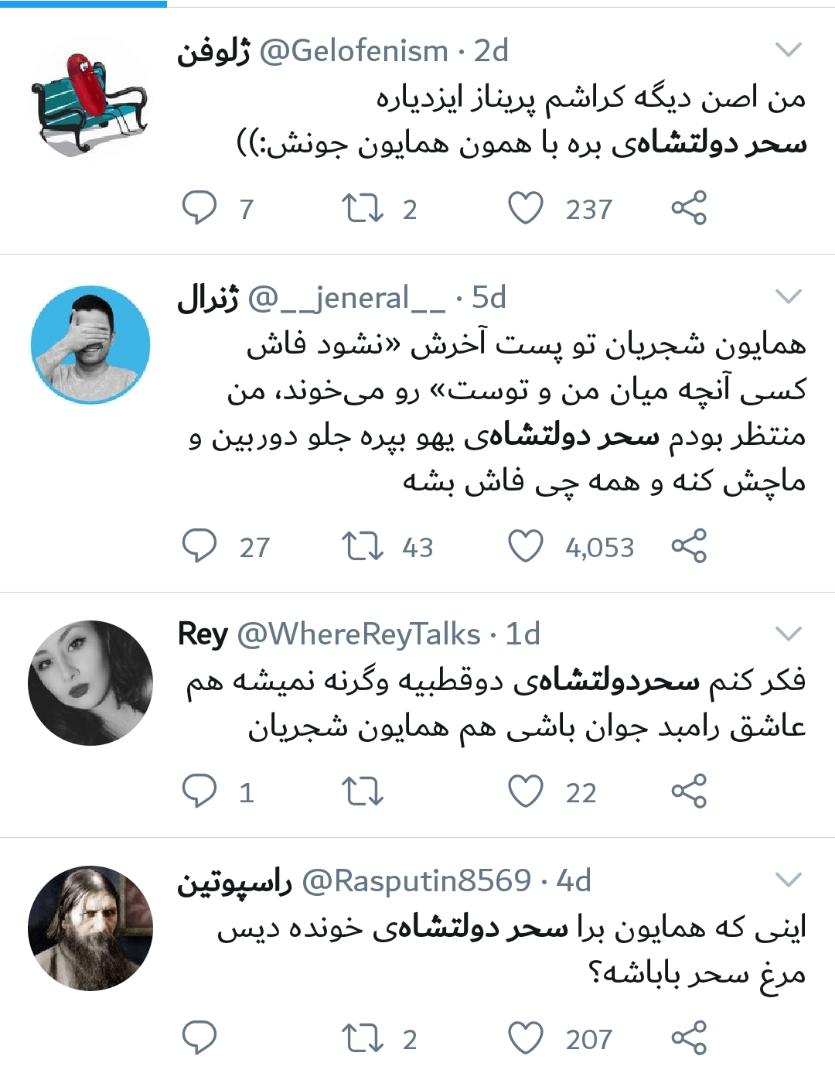This screenshot has height=1080, width=835.
Task: Open the dropdown chevron on @Rasputin8569's tweet
Action: pos(789,880)
